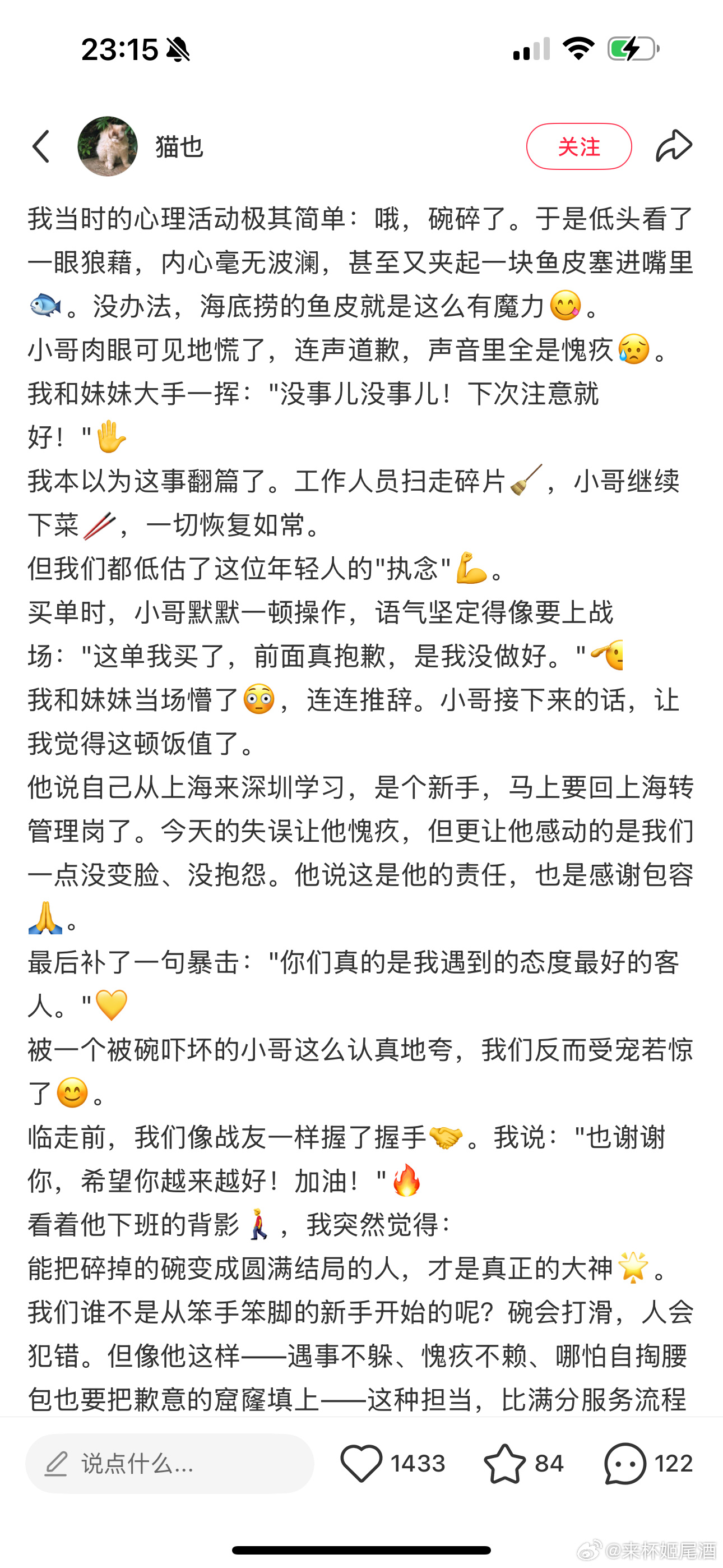Screen dimensions: 723x1568
Task: Bookmark the post with star icon
Action: click(504, 1463)
